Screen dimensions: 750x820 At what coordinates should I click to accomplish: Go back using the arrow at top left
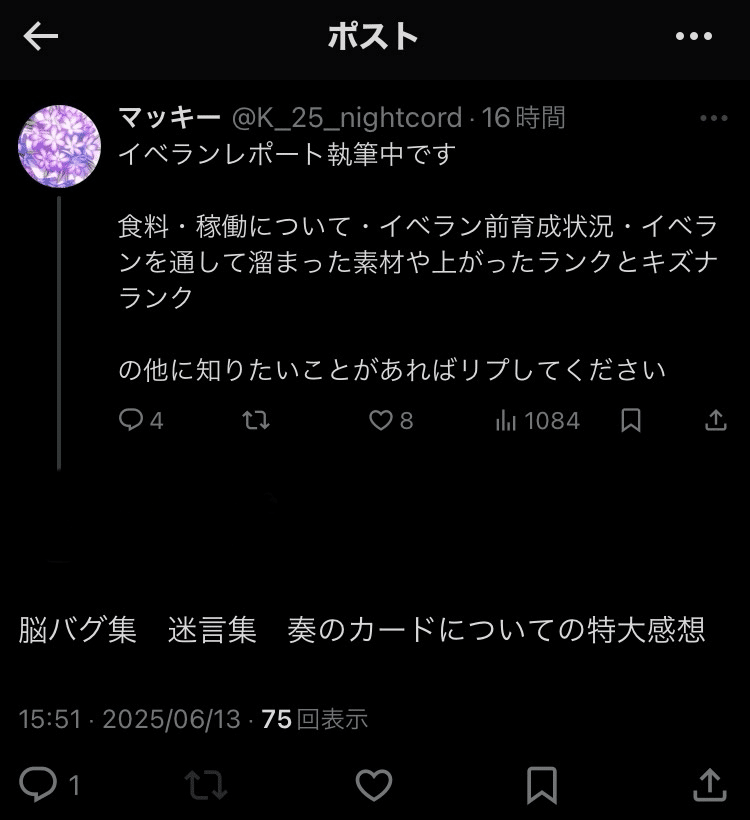39,36
